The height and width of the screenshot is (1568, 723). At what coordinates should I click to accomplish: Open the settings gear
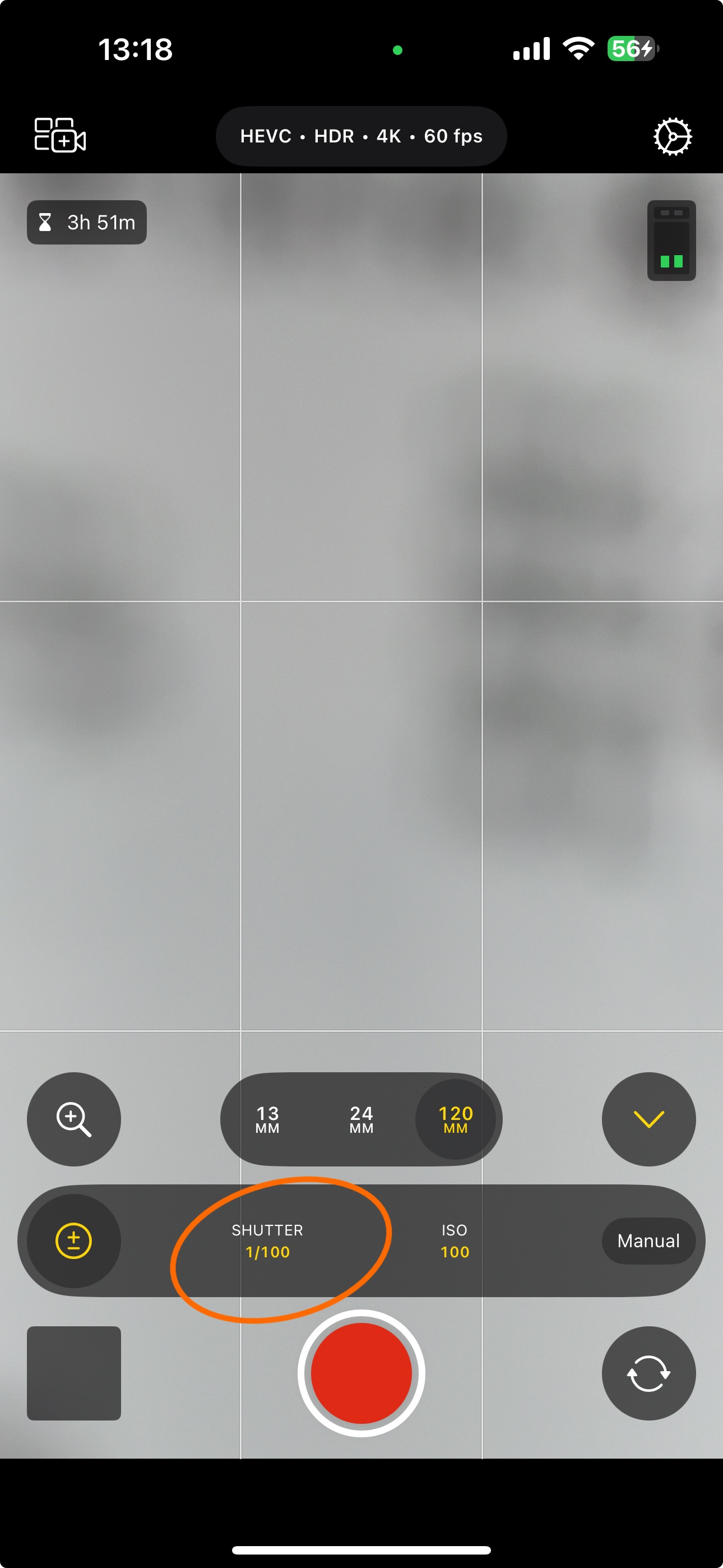[672, 136]
